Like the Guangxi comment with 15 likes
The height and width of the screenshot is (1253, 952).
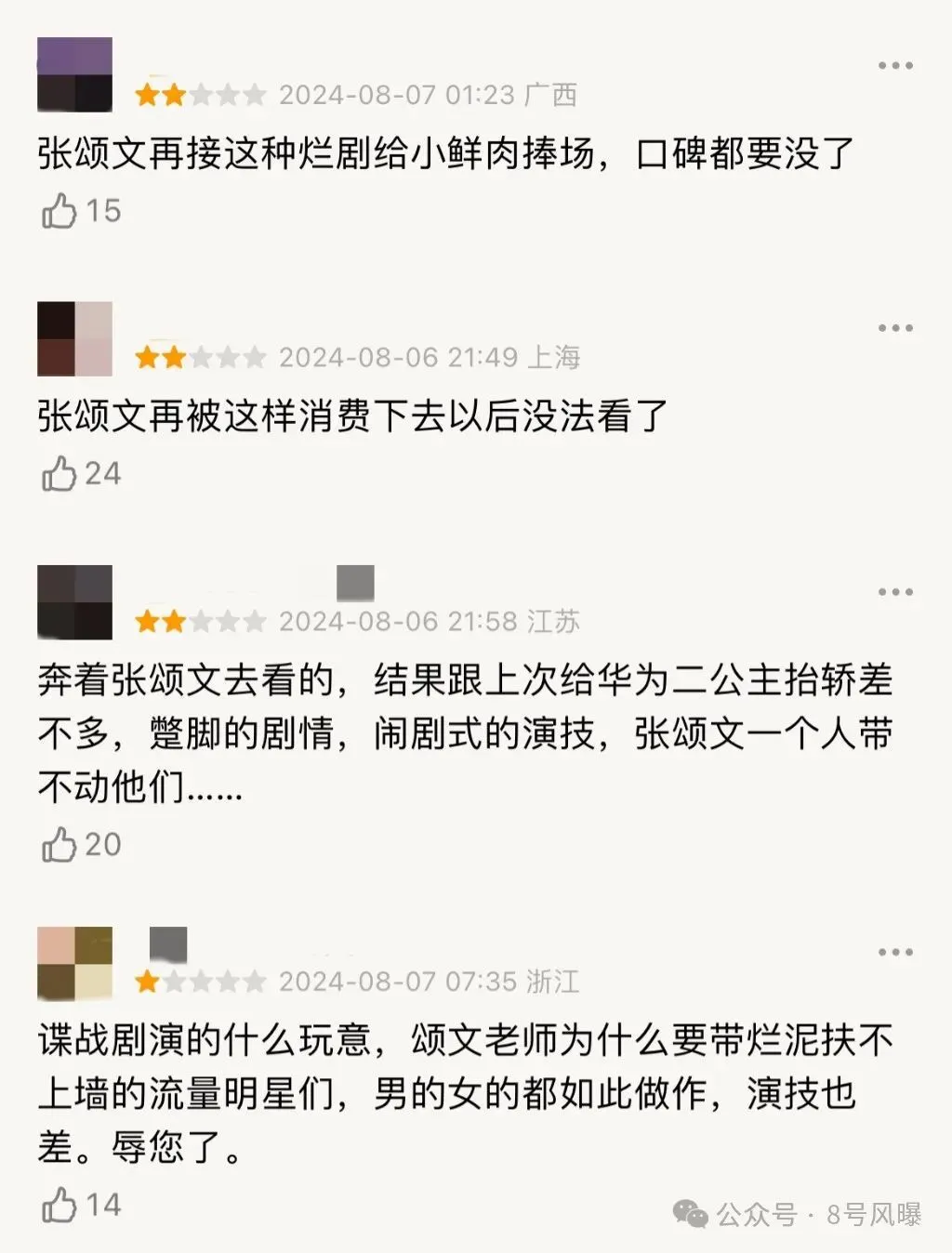coord(59,211)
